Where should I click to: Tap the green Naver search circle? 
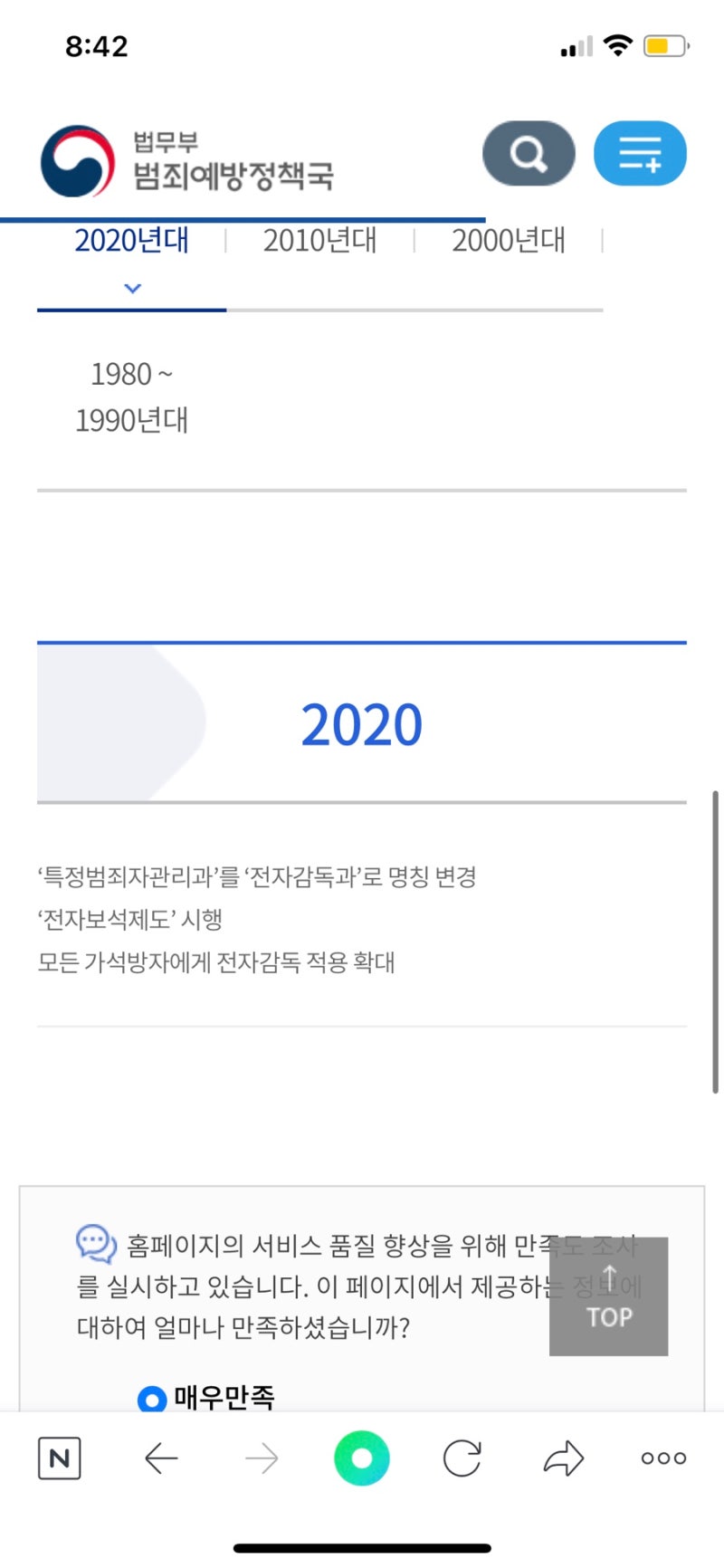(x=361, y=1458)
